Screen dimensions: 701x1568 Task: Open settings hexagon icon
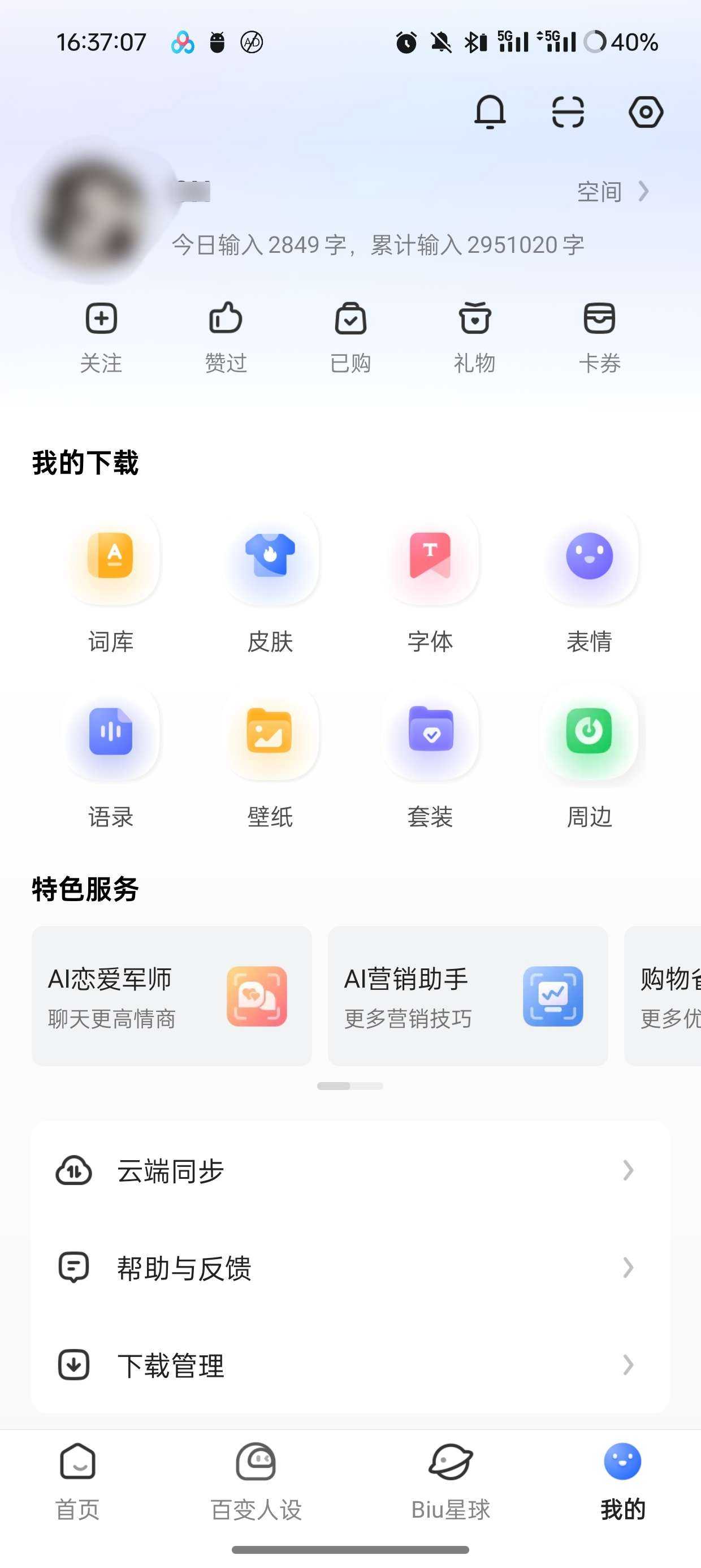[x=646, y=112]
